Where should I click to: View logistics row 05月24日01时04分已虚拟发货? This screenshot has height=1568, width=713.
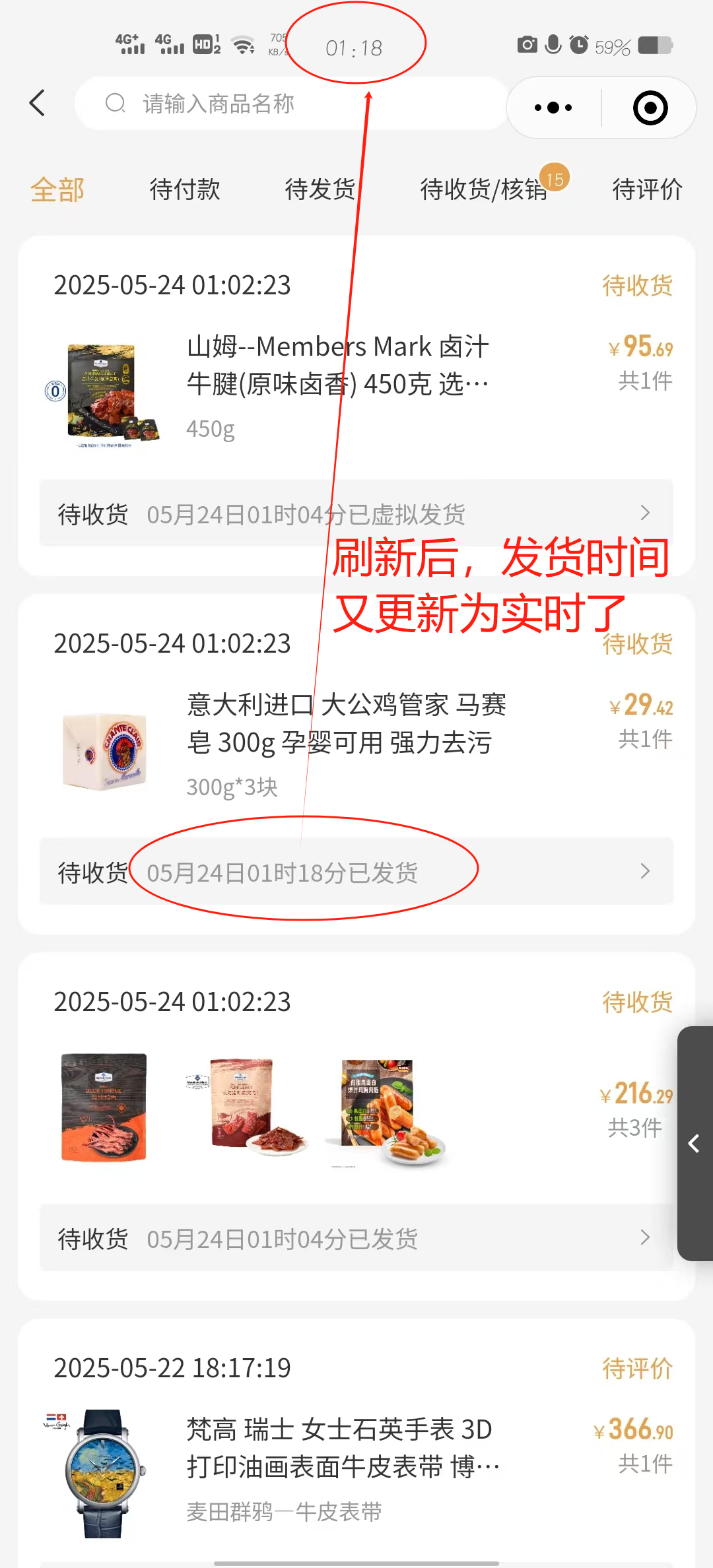tap(356, 514)
